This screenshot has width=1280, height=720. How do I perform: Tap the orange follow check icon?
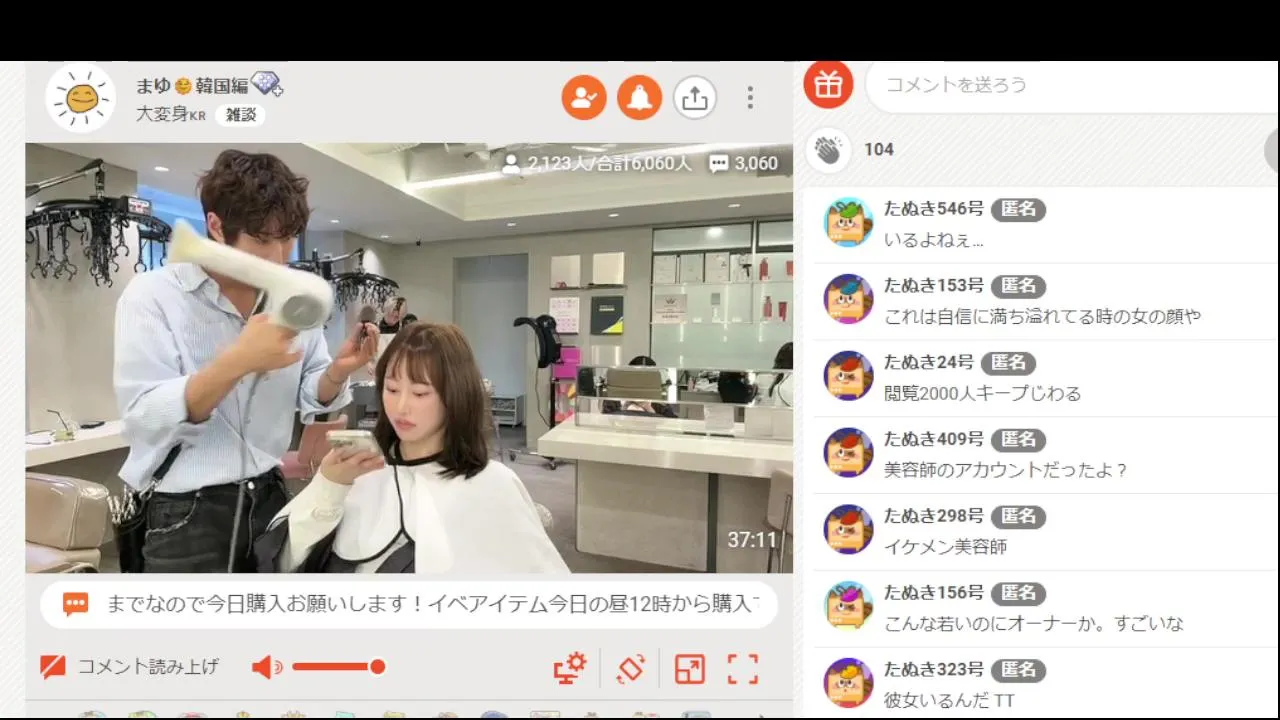[x=584, y=98]
